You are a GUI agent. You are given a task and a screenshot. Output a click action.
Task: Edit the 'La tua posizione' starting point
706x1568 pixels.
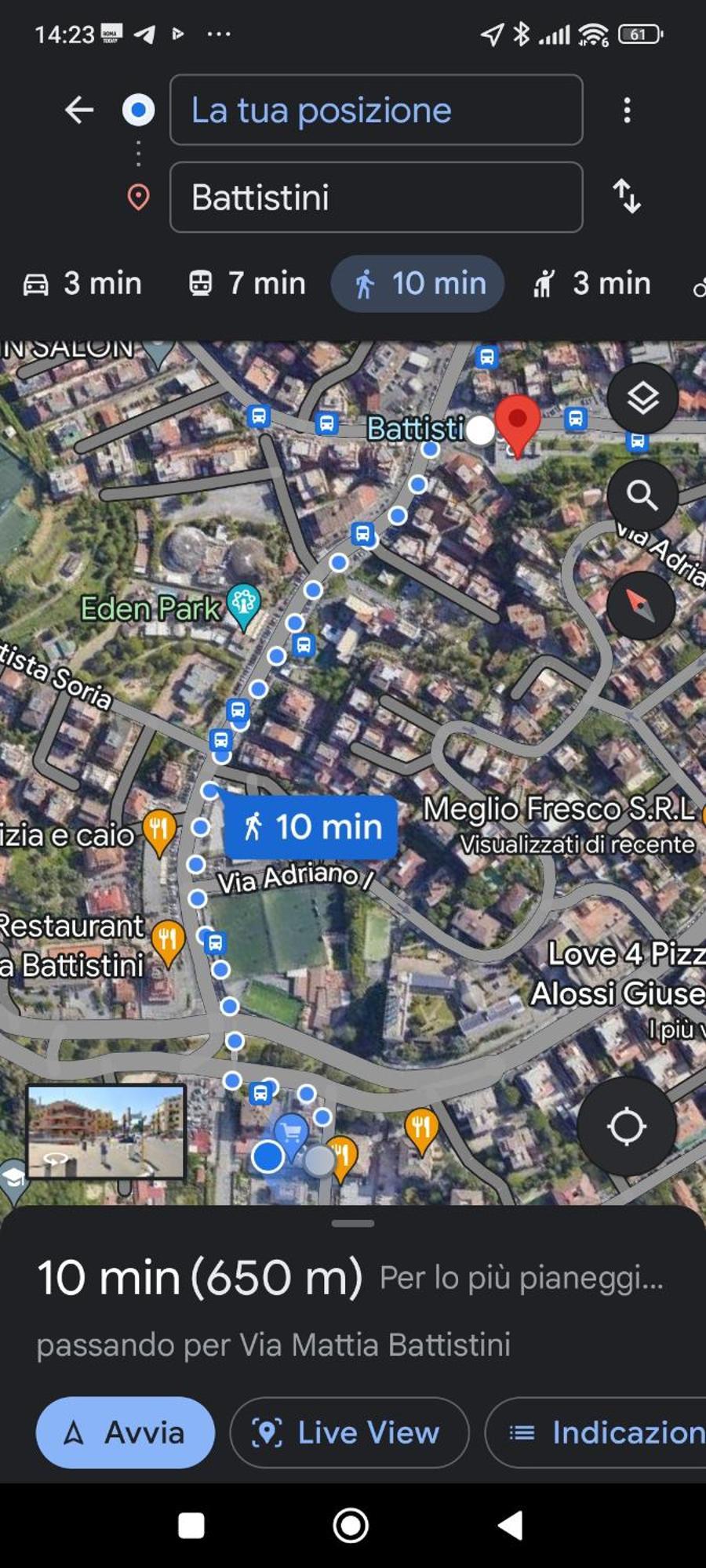376,110
